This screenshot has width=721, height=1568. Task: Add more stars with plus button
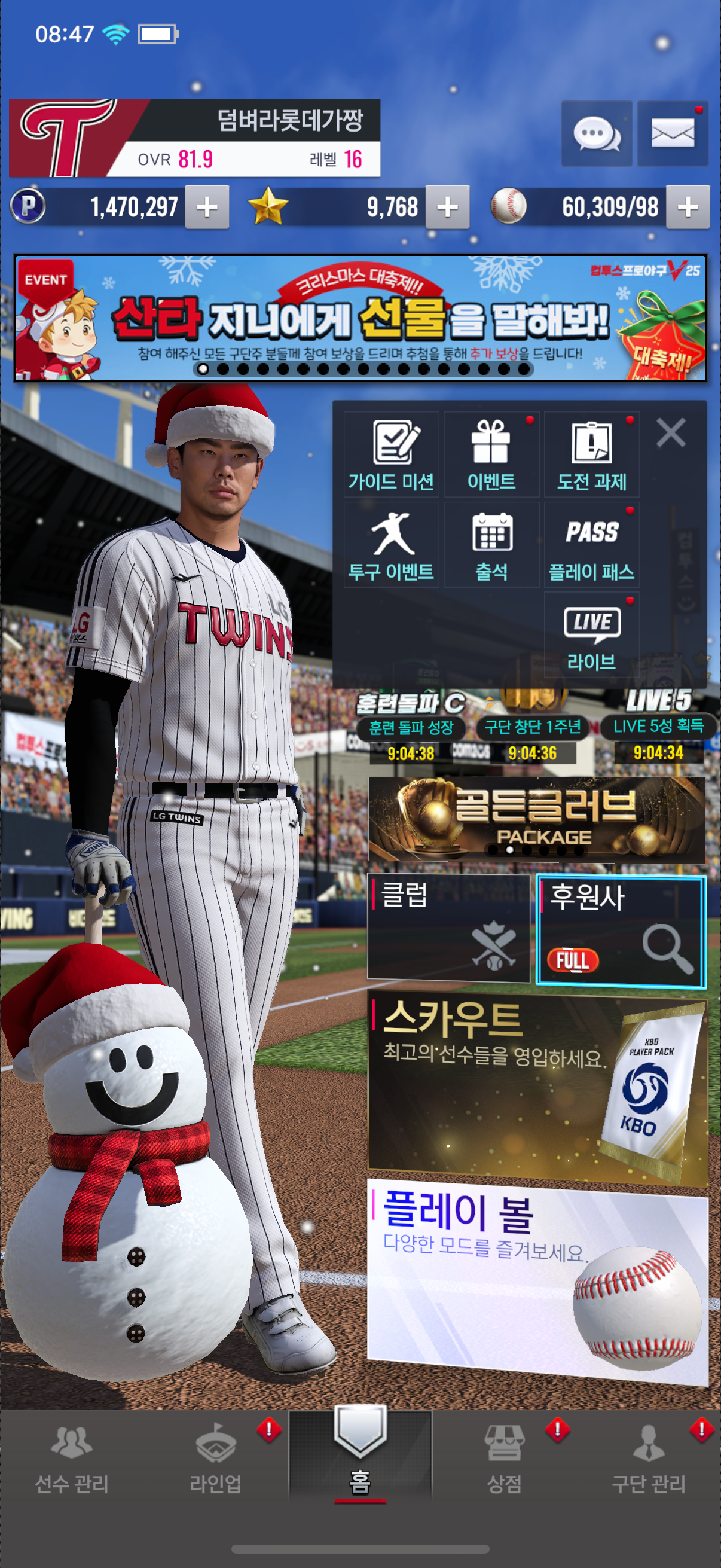coord(447,208)
